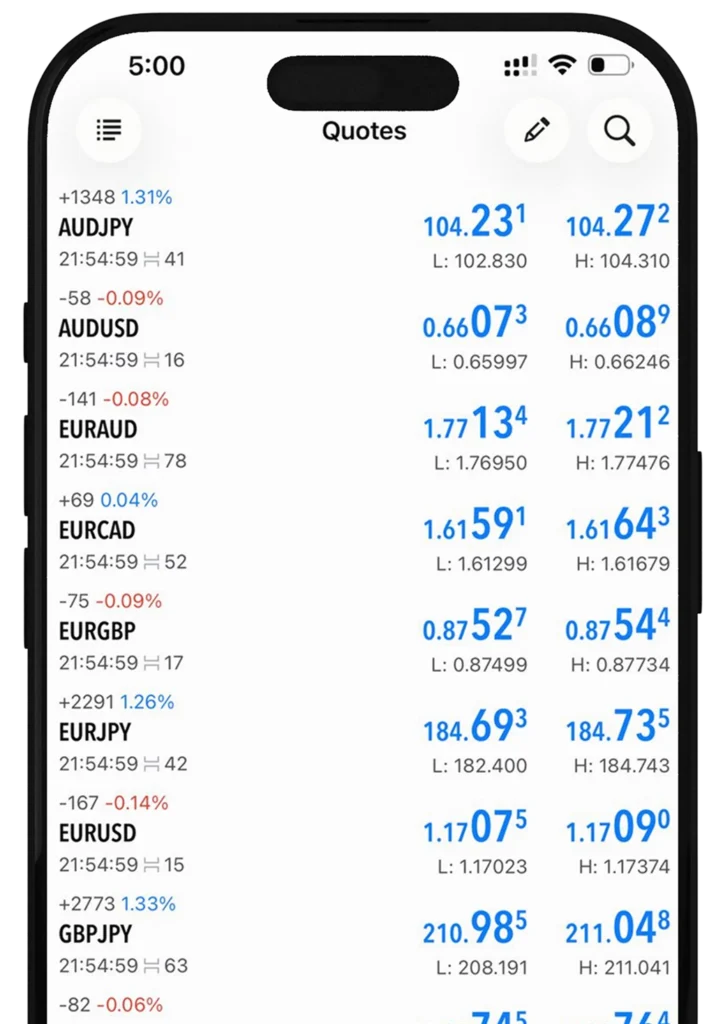The image size is (723, 1024).
Task: Open the AUDJPY quote row
Action: [x=98, y=227]
